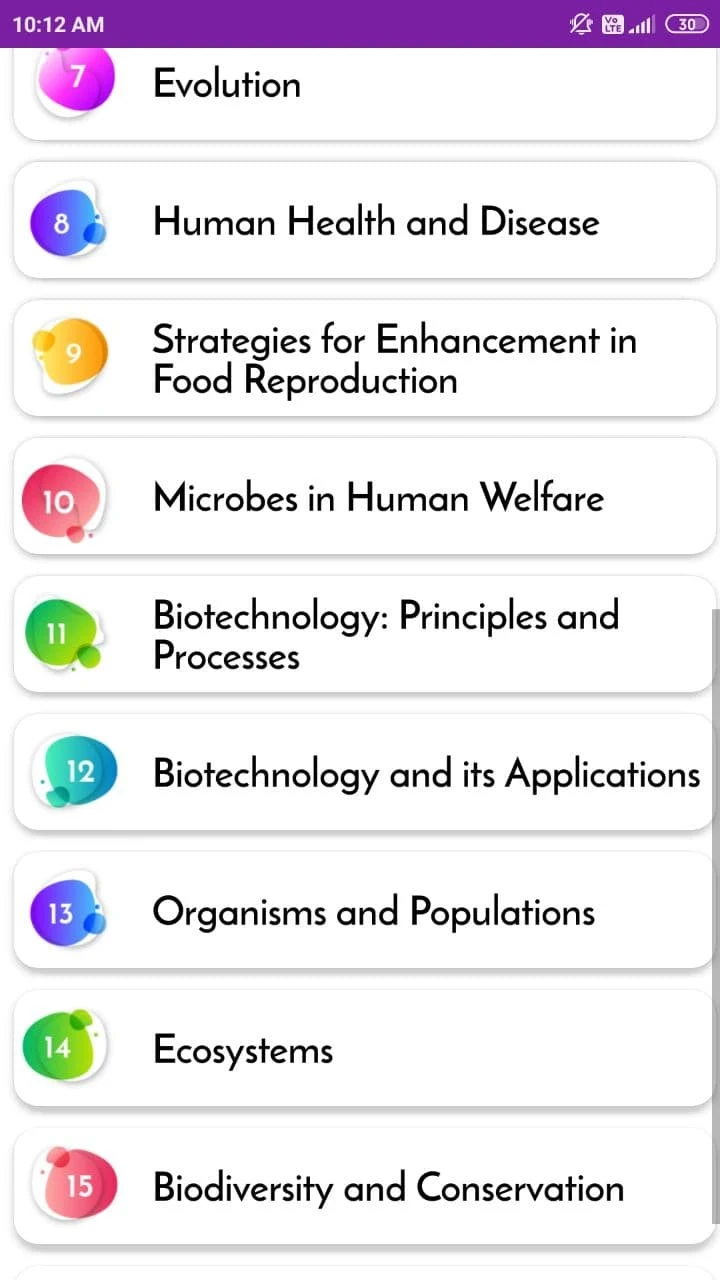Tap the purple chapter 13 number badge
Image resolution: width=720 pixels, height=1280 pixels.
pyautogui.click(x=62, y=912)
